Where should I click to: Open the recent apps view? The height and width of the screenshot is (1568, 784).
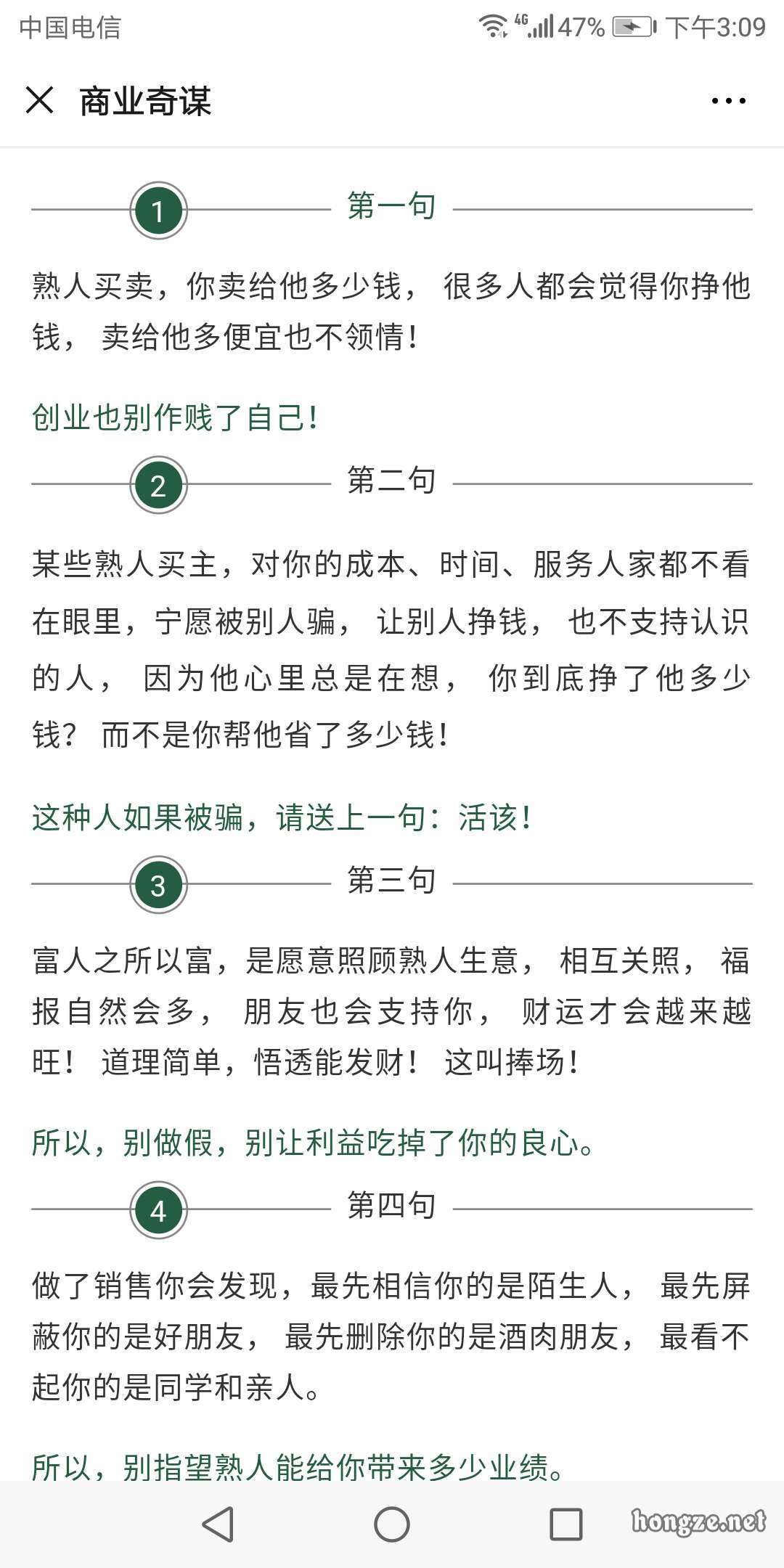[565, 1524]
